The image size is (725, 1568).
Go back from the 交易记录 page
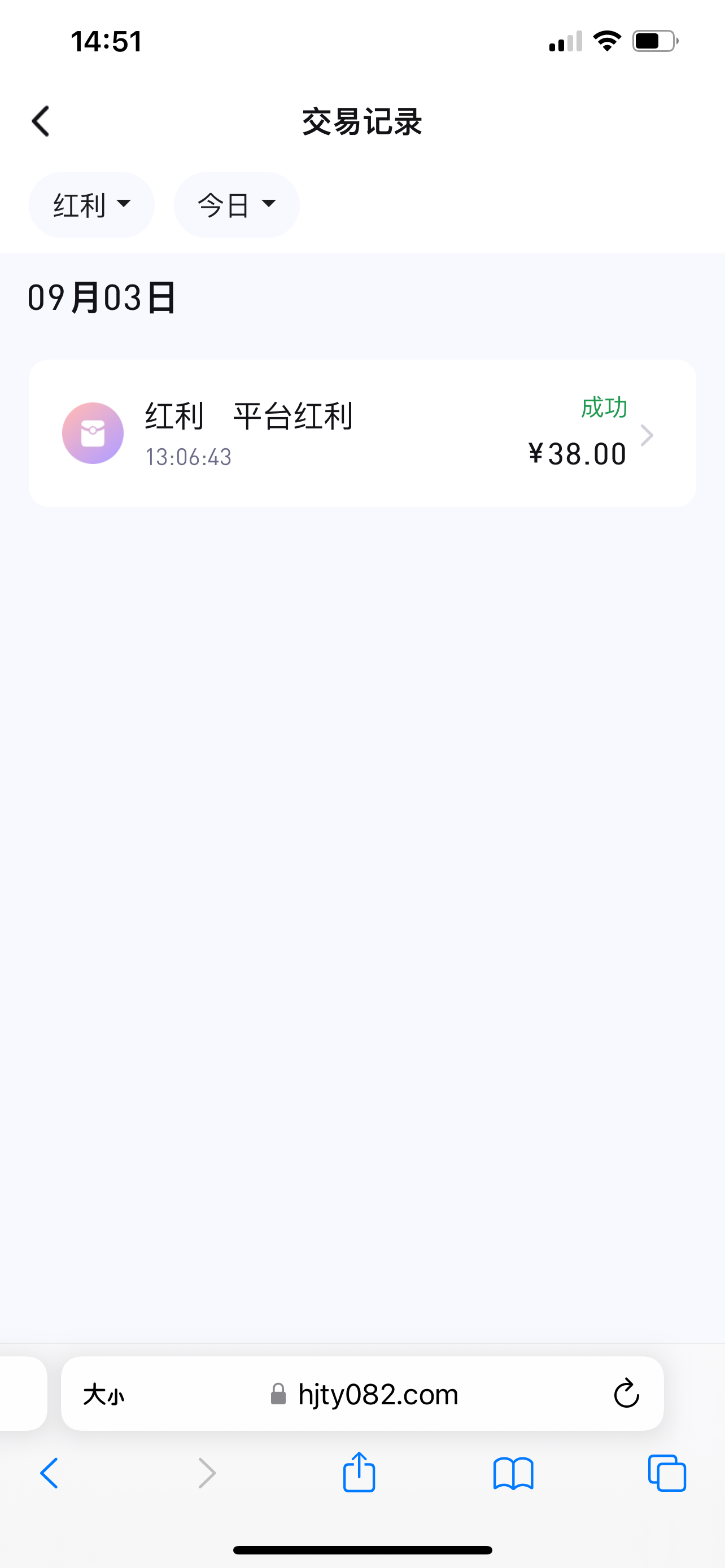(41, 121)
